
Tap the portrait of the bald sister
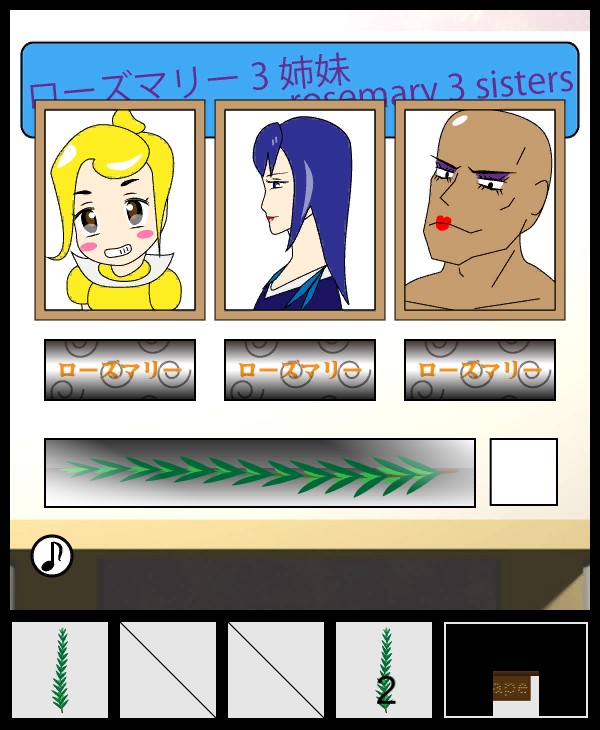coord(480,210)
